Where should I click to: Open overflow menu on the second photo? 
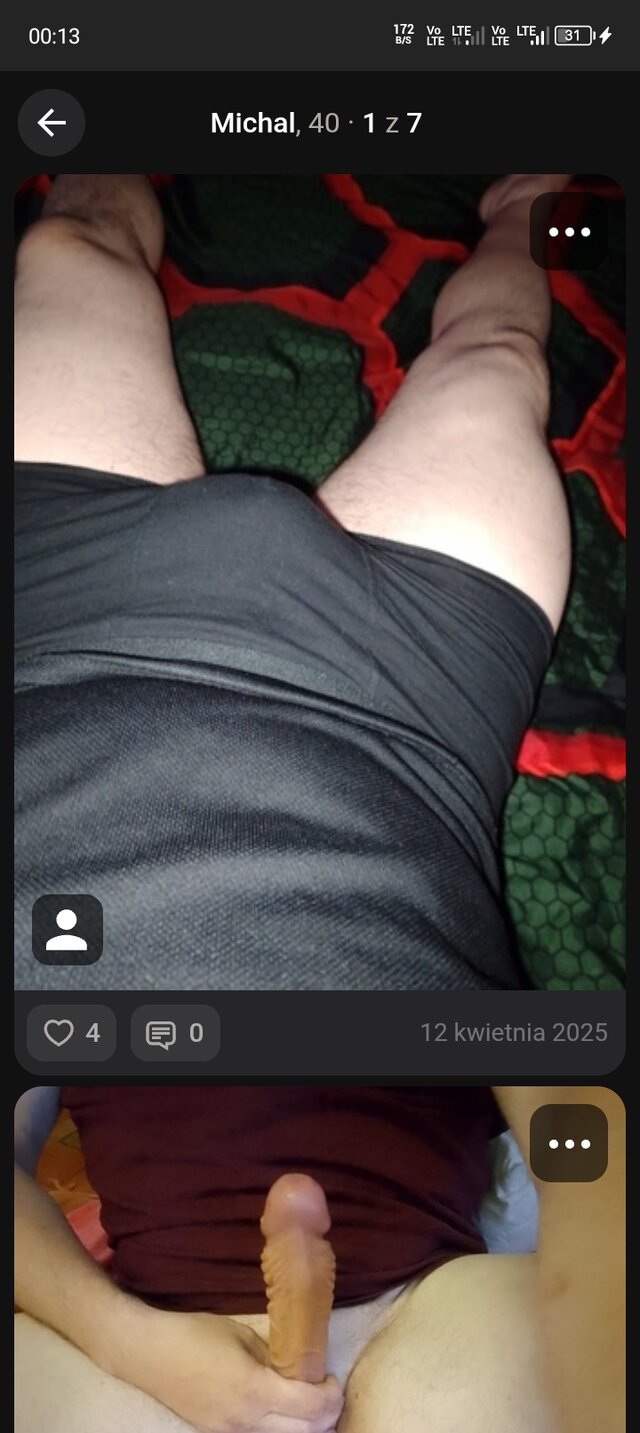pos(569,1144)
